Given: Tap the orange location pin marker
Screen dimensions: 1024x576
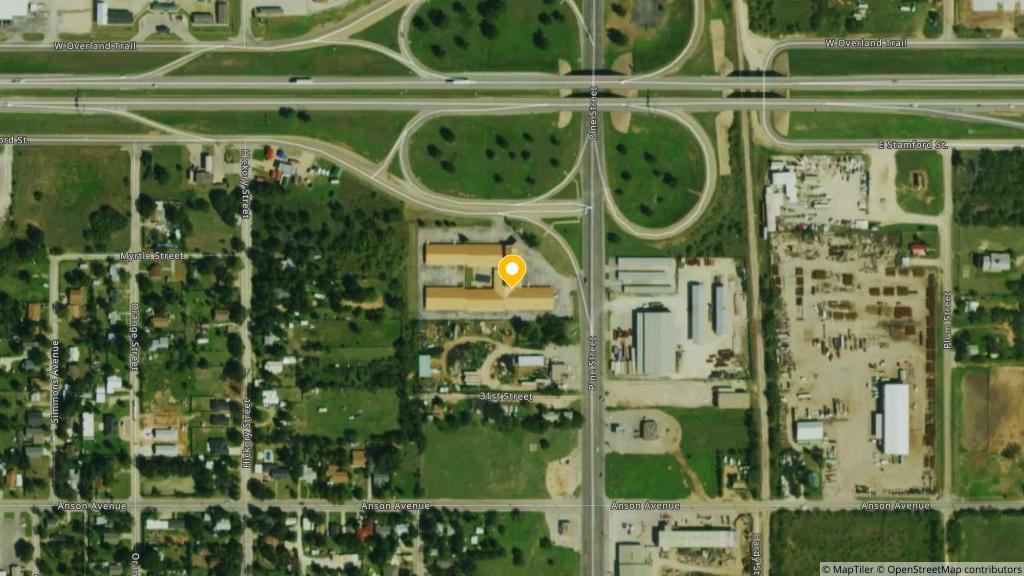Looking at the screenshot, I should (512, 271).
